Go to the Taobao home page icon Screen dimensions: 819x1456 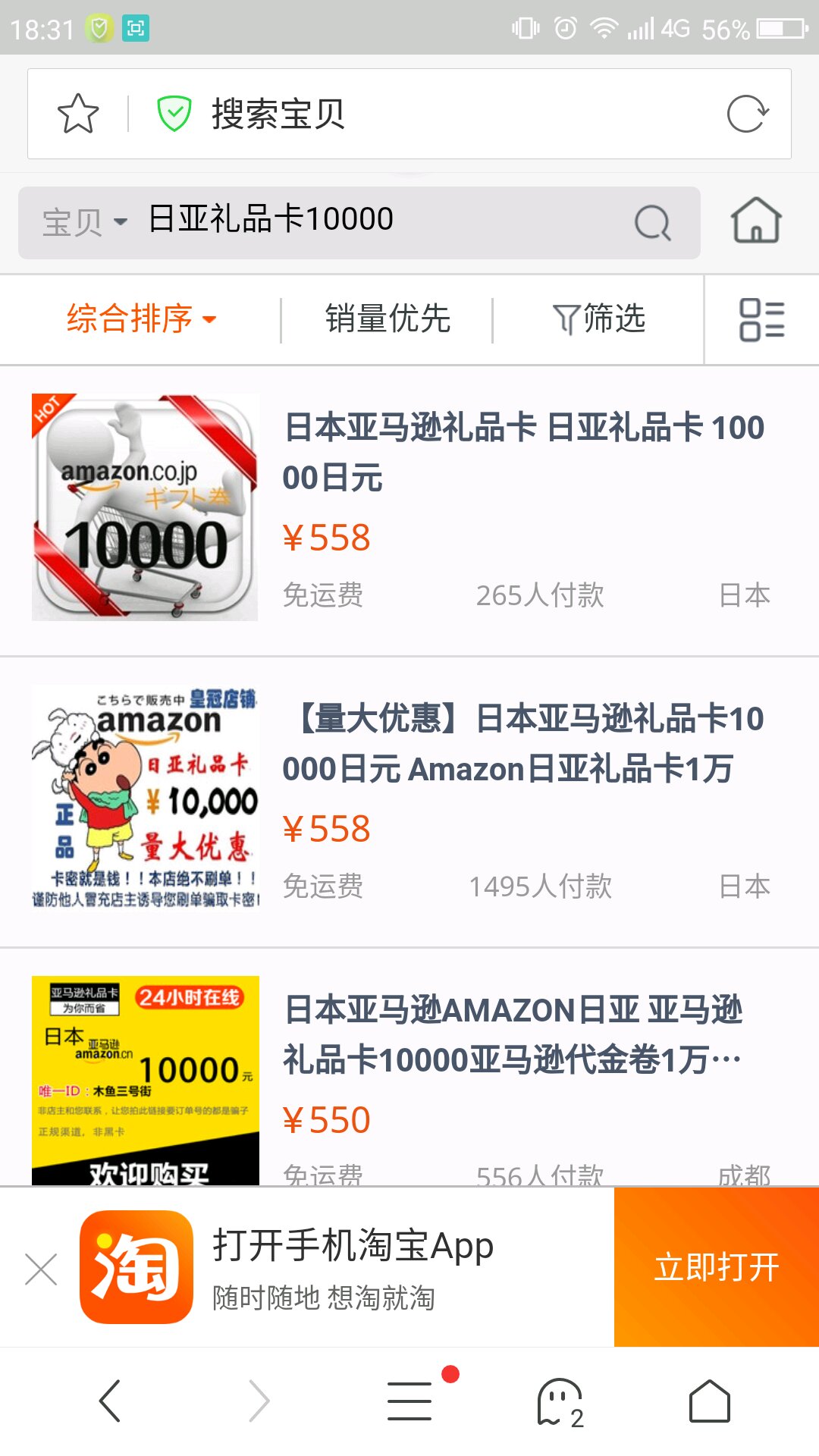755,221
